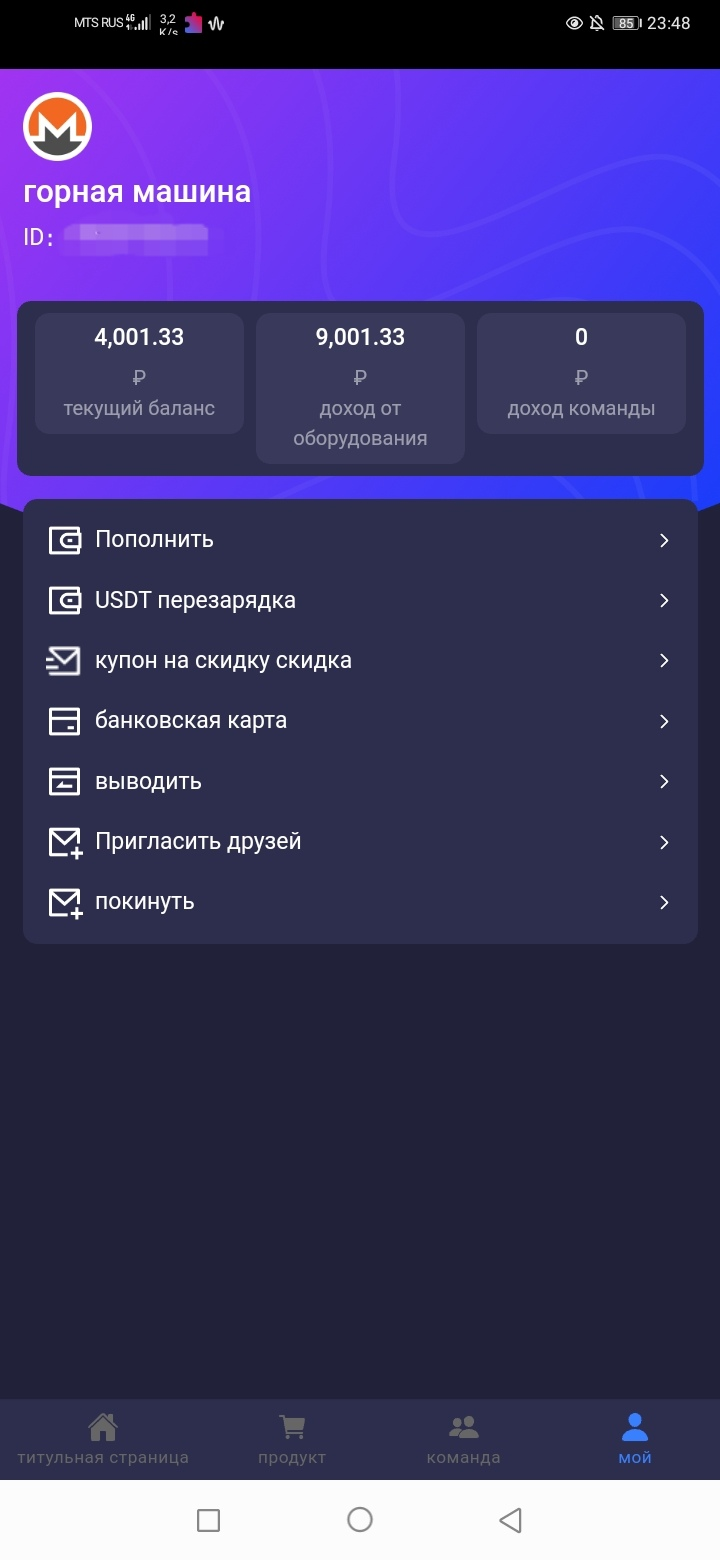The width and height of the screenshot is (720, 1560).
Task: Tap покинуть to log out
Action: (360, 902)
